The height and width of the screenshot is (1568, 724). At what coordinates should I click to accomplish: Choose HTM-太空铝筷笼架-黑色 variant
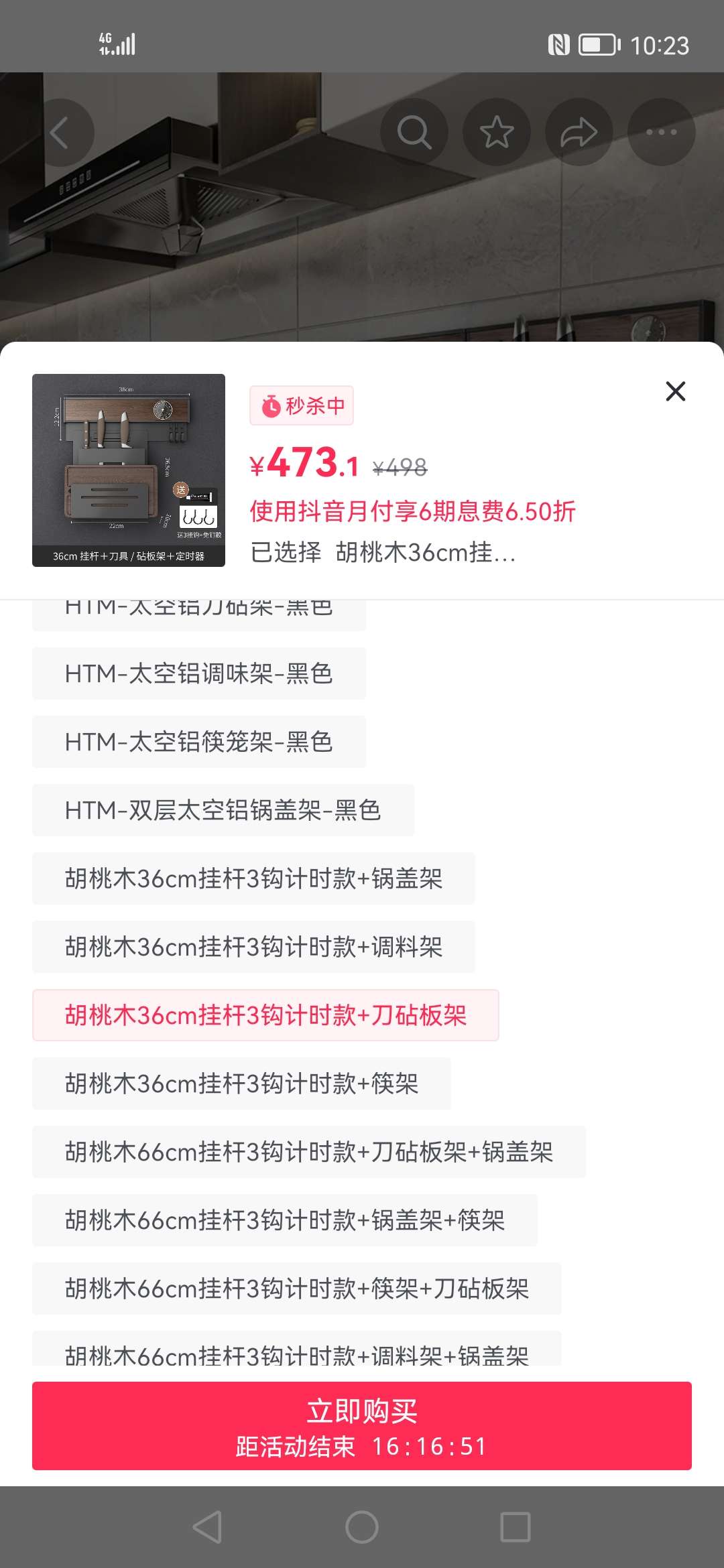click(x=199, y=742)
